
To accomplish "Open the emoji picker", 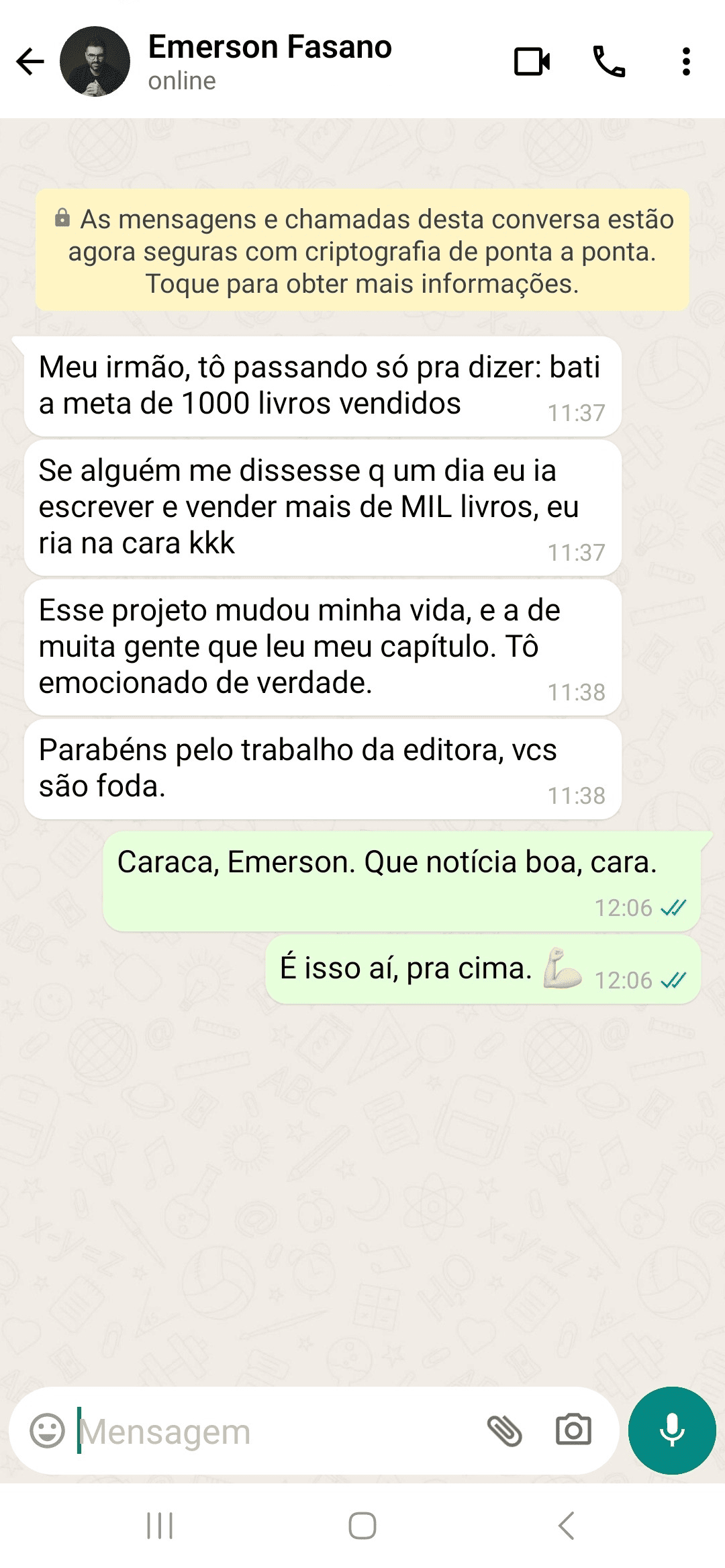I will point(48,1431).
